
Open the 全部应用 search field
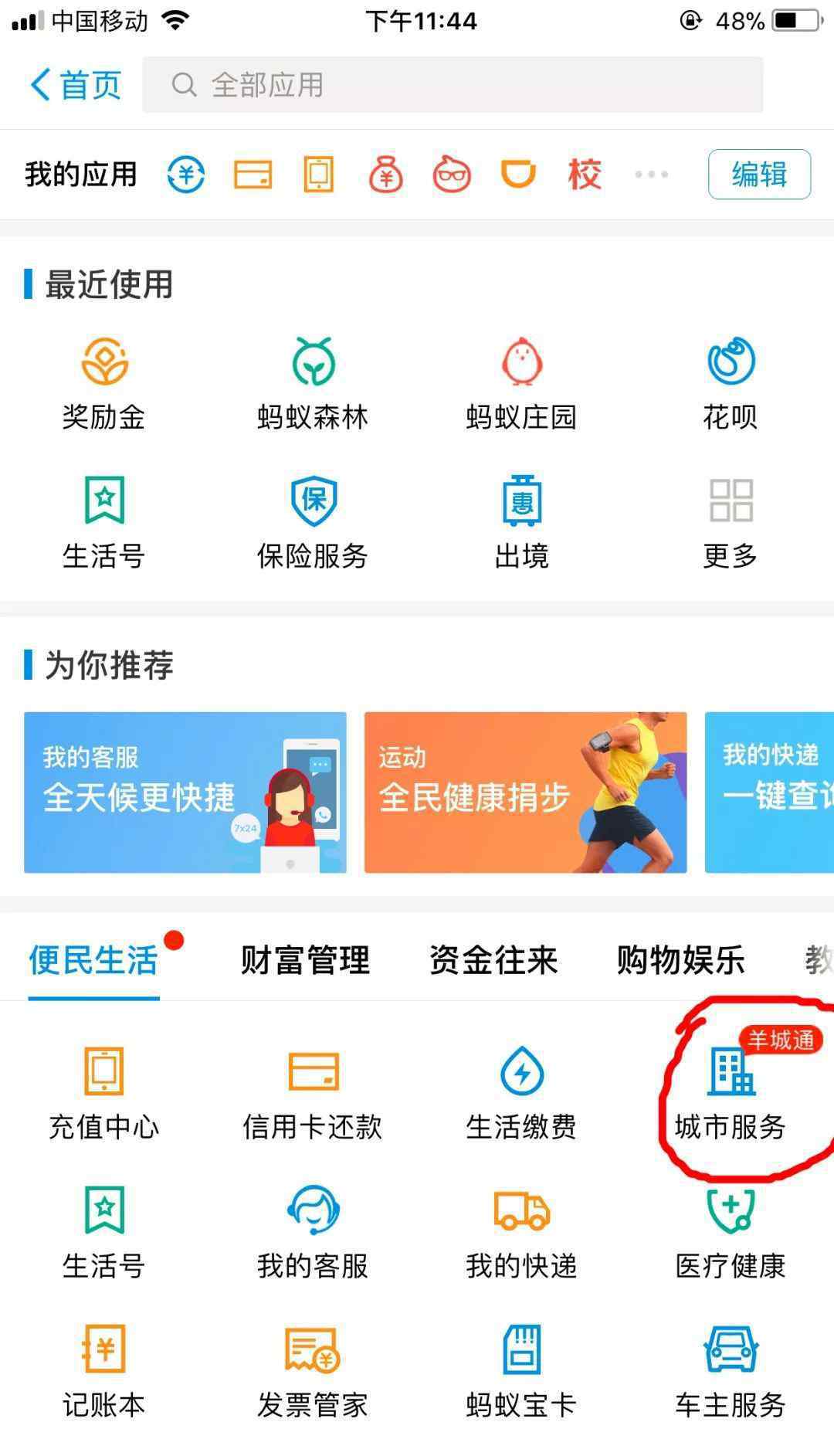pyautogui.click(x=452, y=85)
